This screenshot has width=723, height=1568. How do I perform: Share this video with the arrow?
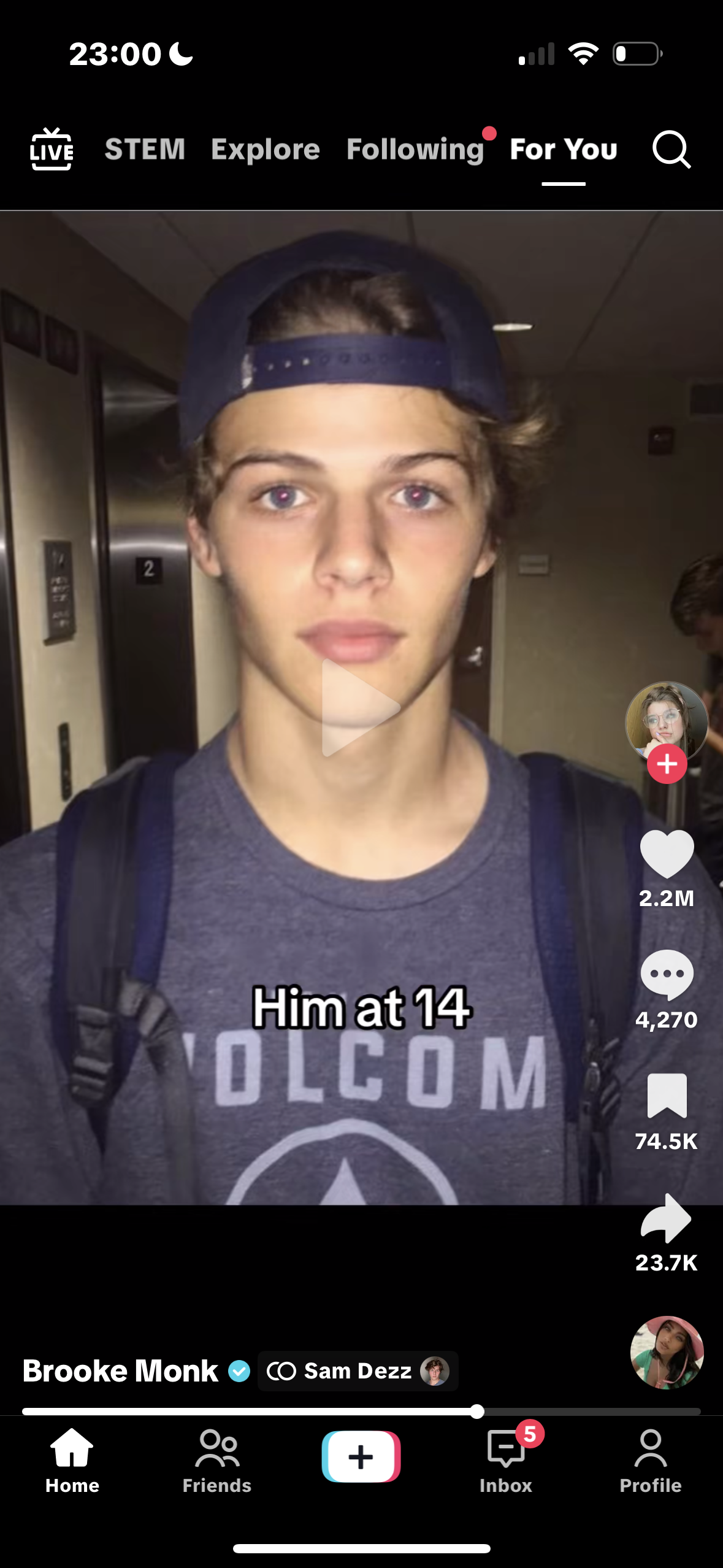pos(667,1218)
